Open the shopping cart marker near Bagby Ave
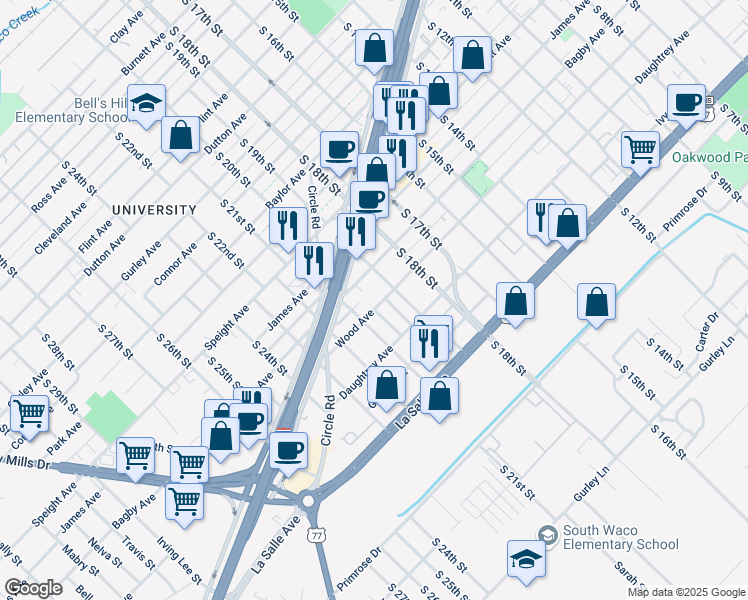Image resolution: width=748 pixels, height=600 pixels. [x=135, y=455]
